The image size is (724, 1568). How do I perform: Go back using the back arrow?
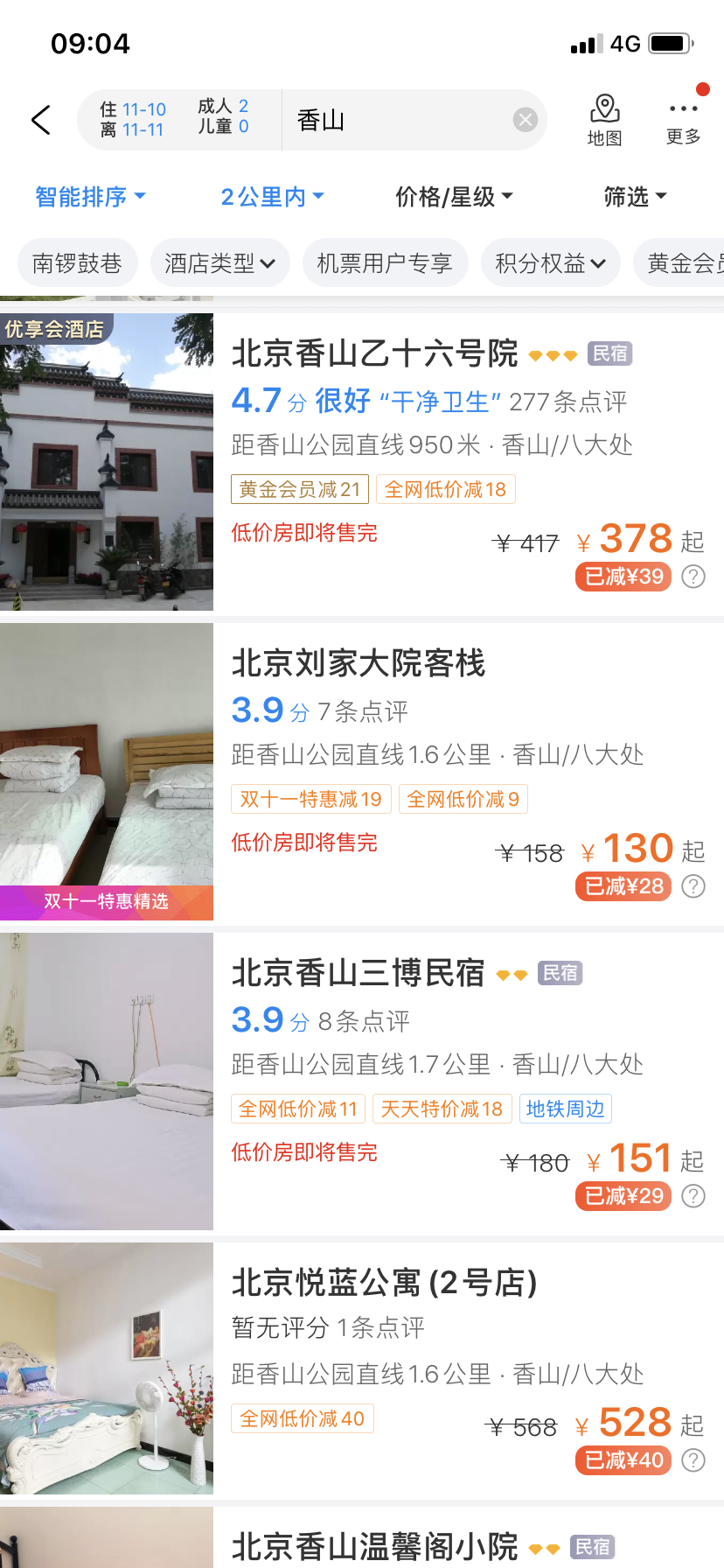41,120
